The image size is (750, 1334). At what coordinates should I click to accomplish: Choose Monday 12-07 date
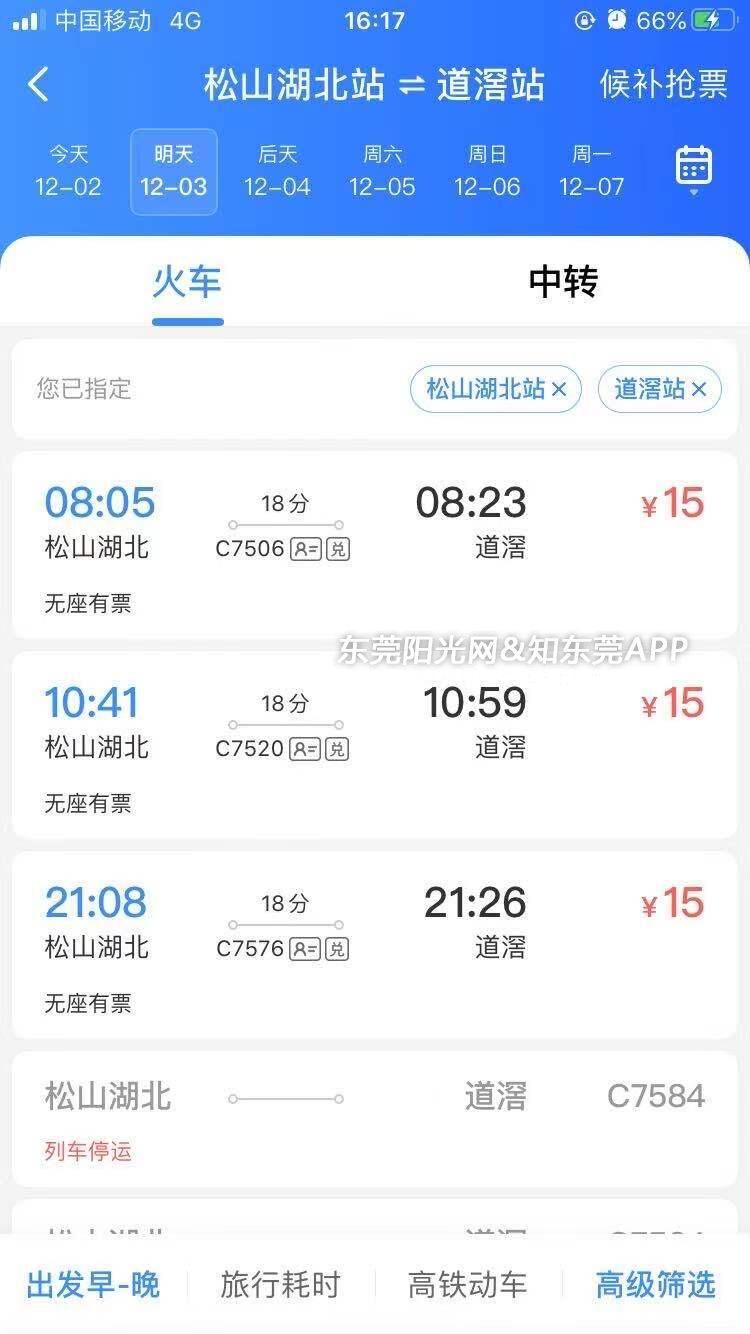tap(591, 171)
